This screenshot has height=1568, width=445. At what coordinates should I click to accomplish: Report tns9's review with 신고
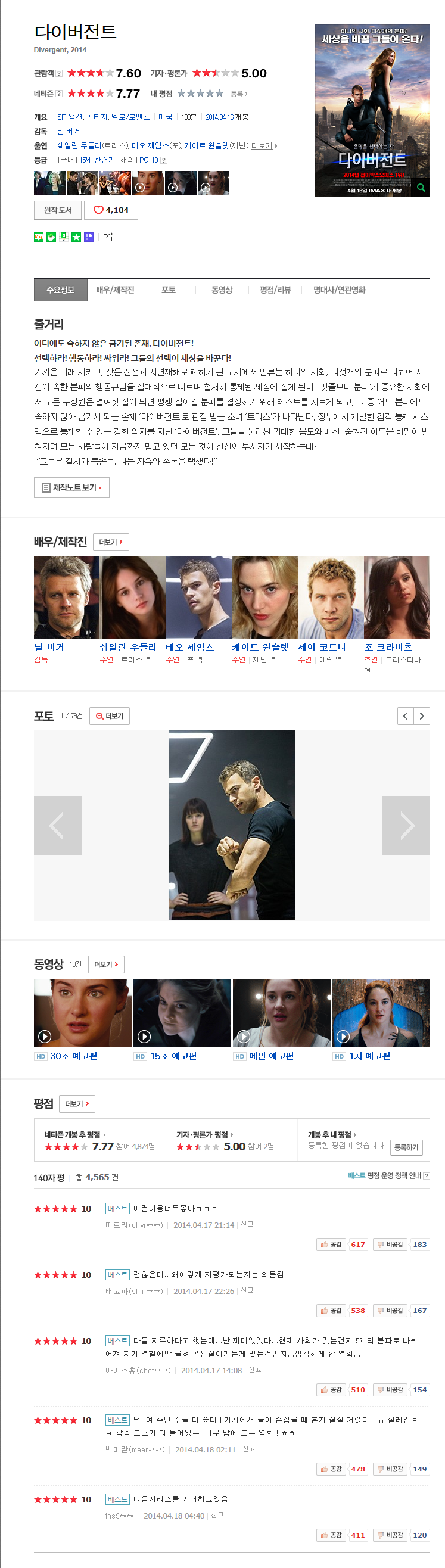(x=217, y=1515)
